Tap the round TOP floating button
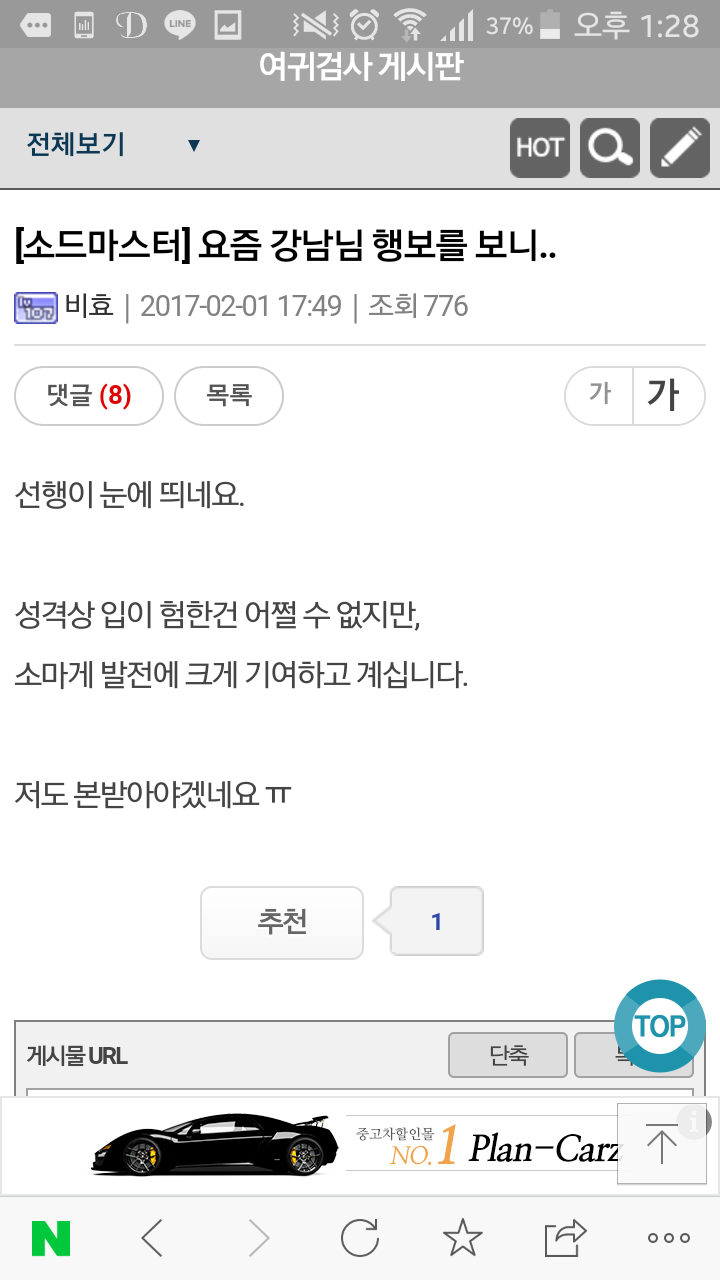The image size is (720, 1280). [x=660, y=1026]
